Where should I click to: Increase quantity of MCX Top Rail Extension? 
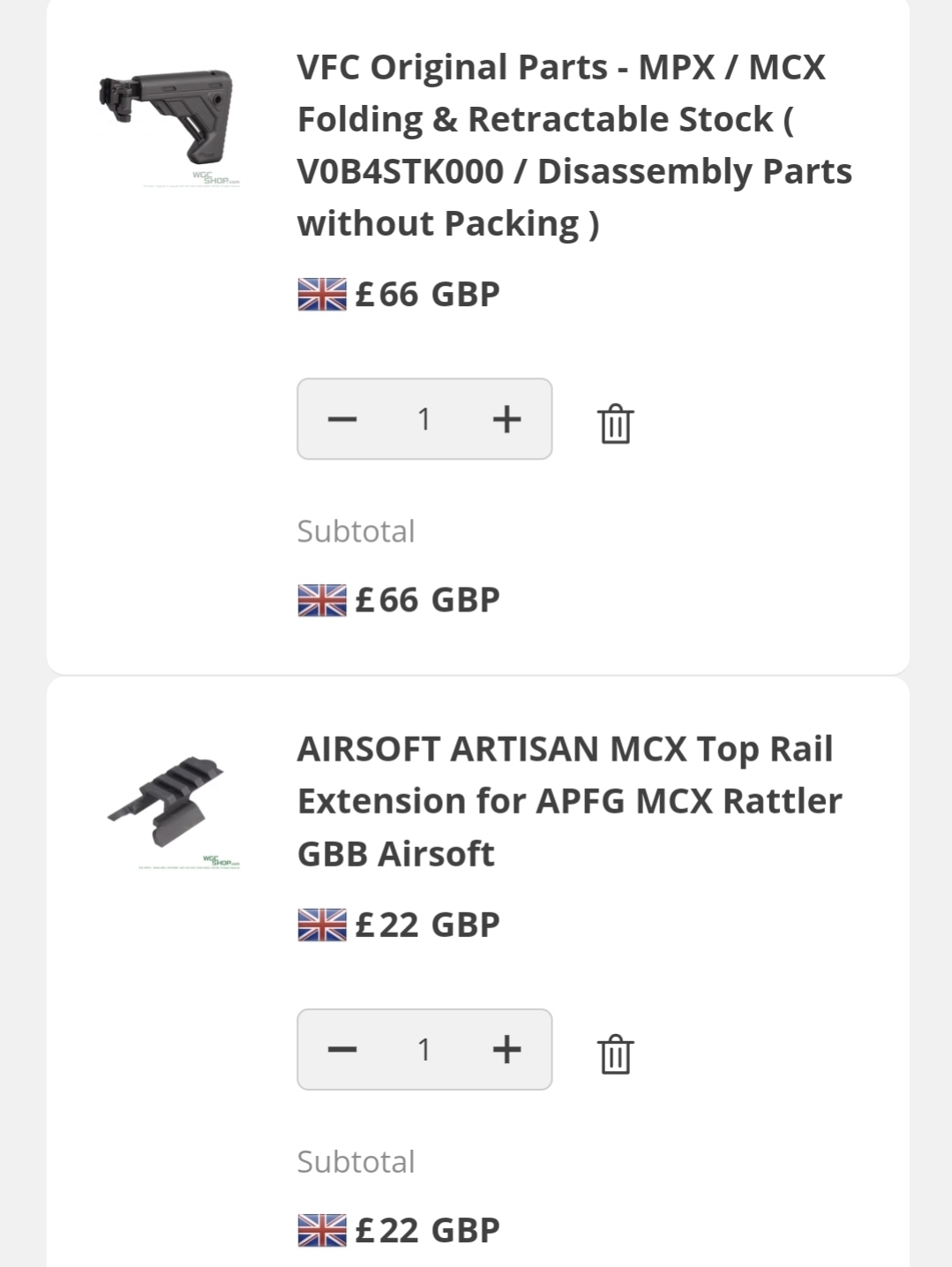pos(506,1049)
